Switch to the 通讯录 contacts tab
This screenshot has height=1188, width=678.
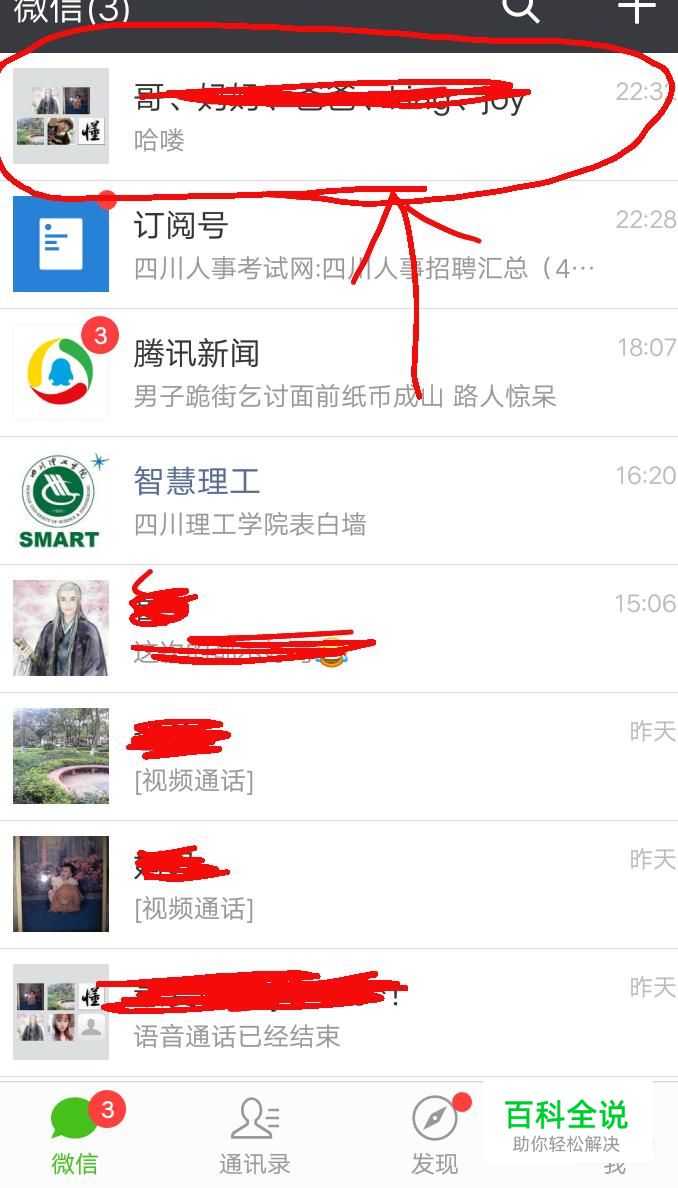[254, 1137]
